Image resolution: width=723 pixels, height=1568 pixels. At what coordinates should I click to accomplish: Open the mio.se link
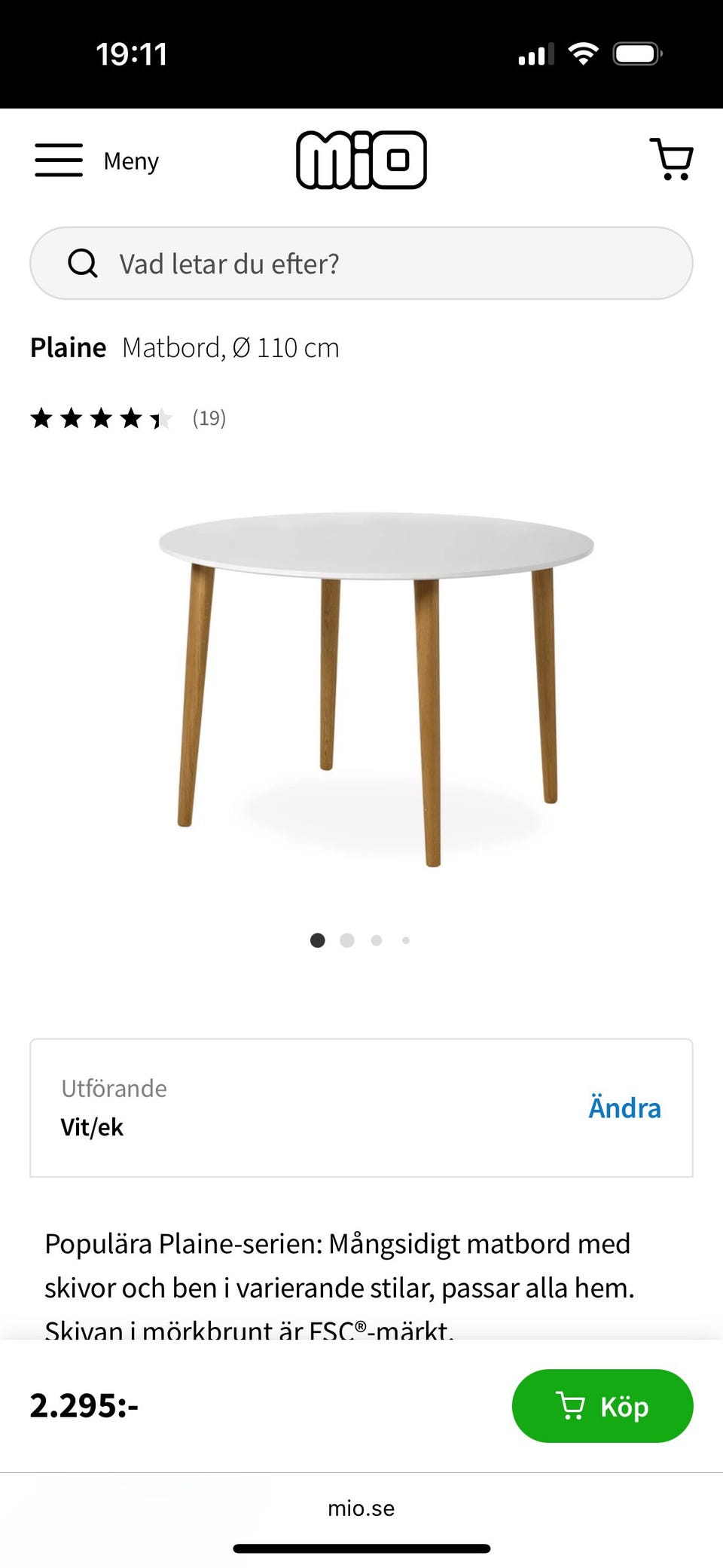(x=361, y=1508)
